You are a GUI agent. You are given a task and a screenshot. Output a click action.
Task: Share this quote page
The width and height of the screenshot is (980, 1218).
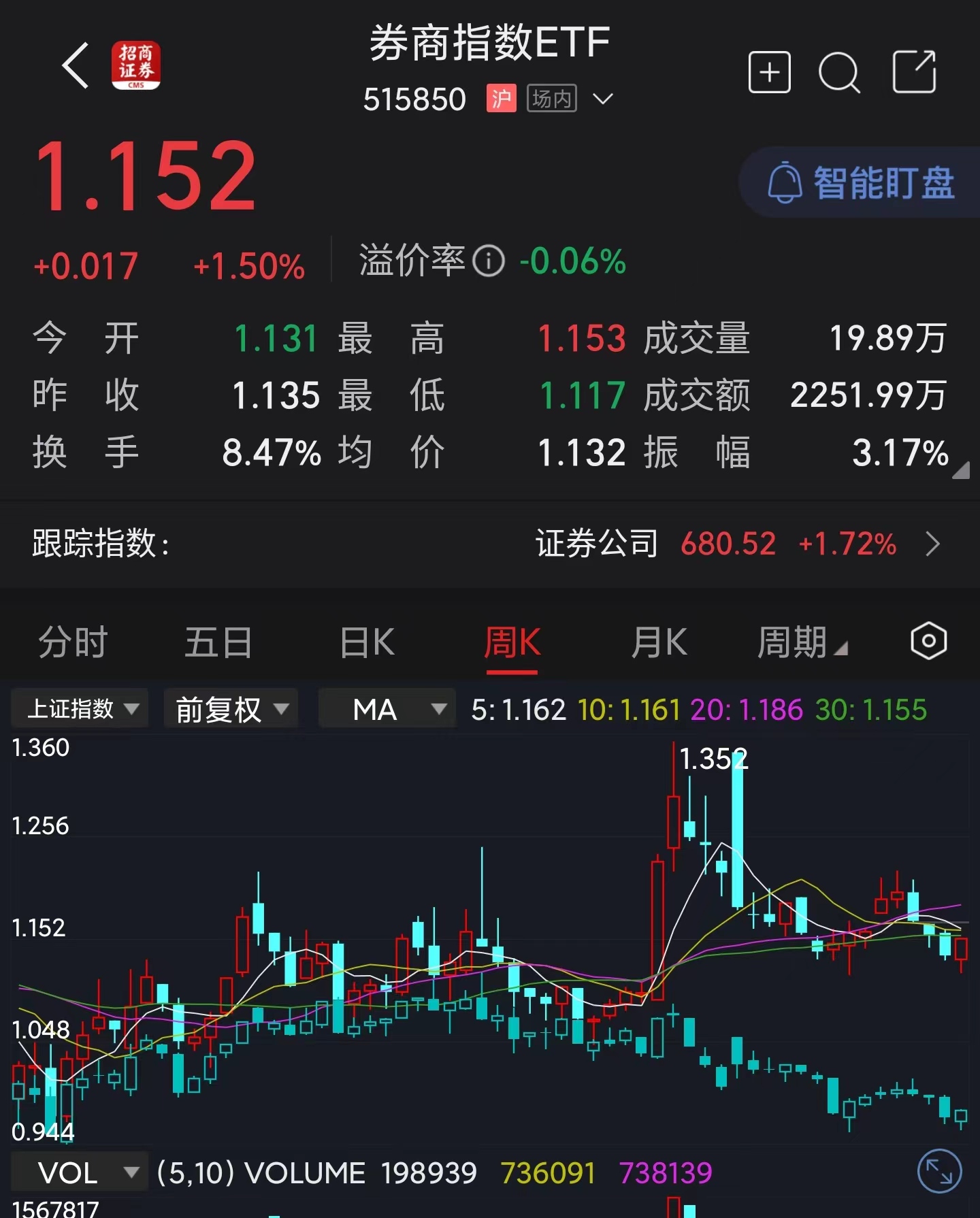[x=914, y=71]
